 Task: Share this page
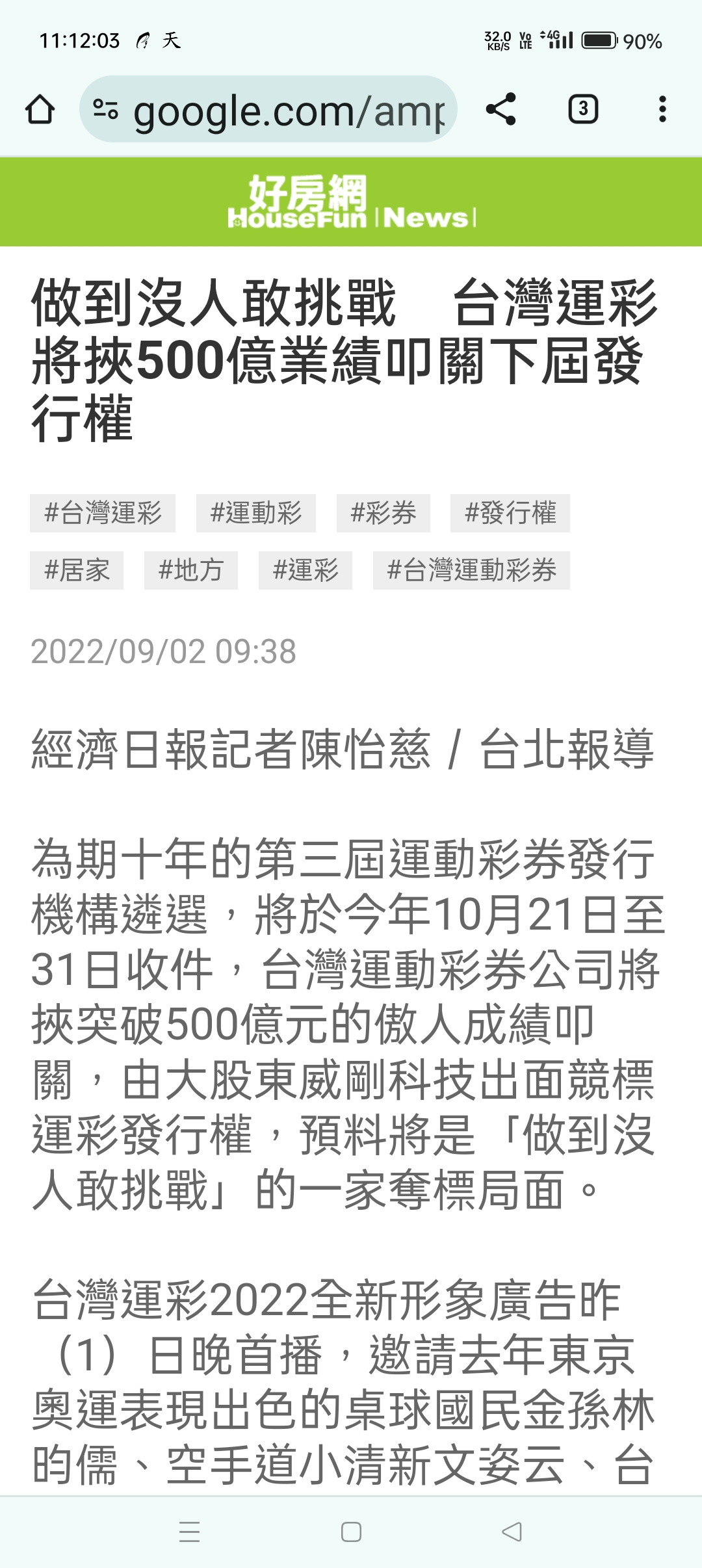(x=501, y=109)
